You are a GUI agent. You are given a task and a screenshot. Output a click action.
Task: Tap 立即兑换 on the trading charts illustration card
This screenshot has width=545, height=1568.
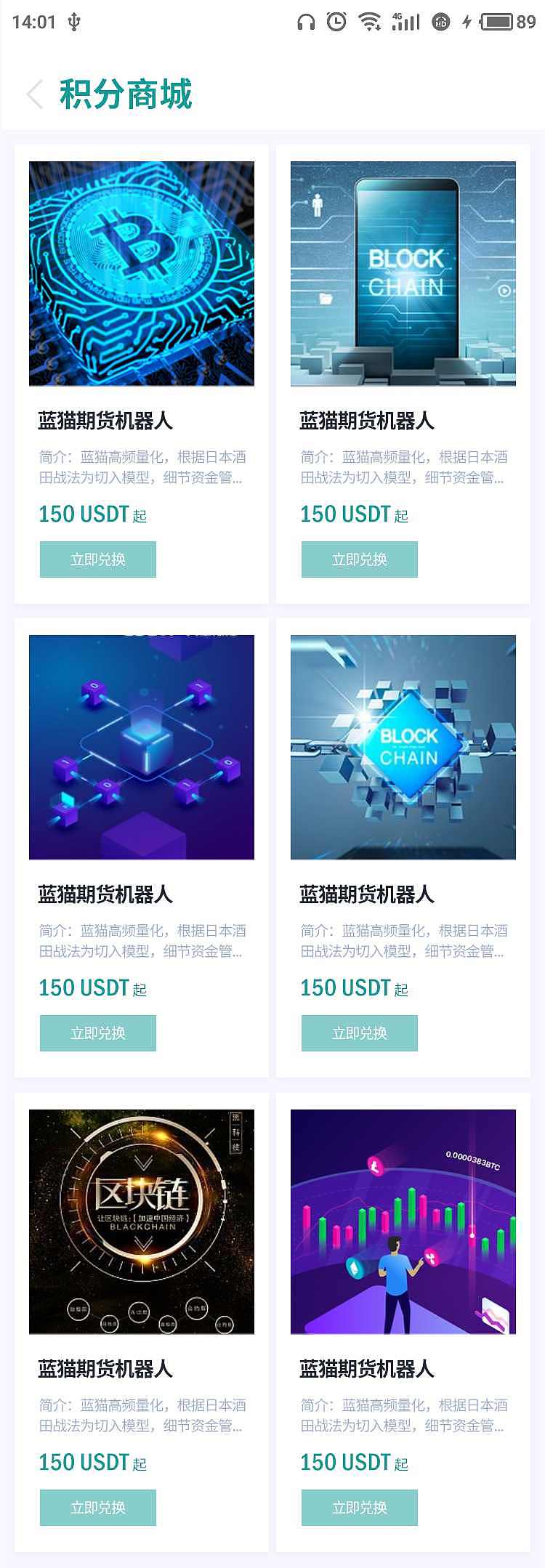tap(359, 1508)
